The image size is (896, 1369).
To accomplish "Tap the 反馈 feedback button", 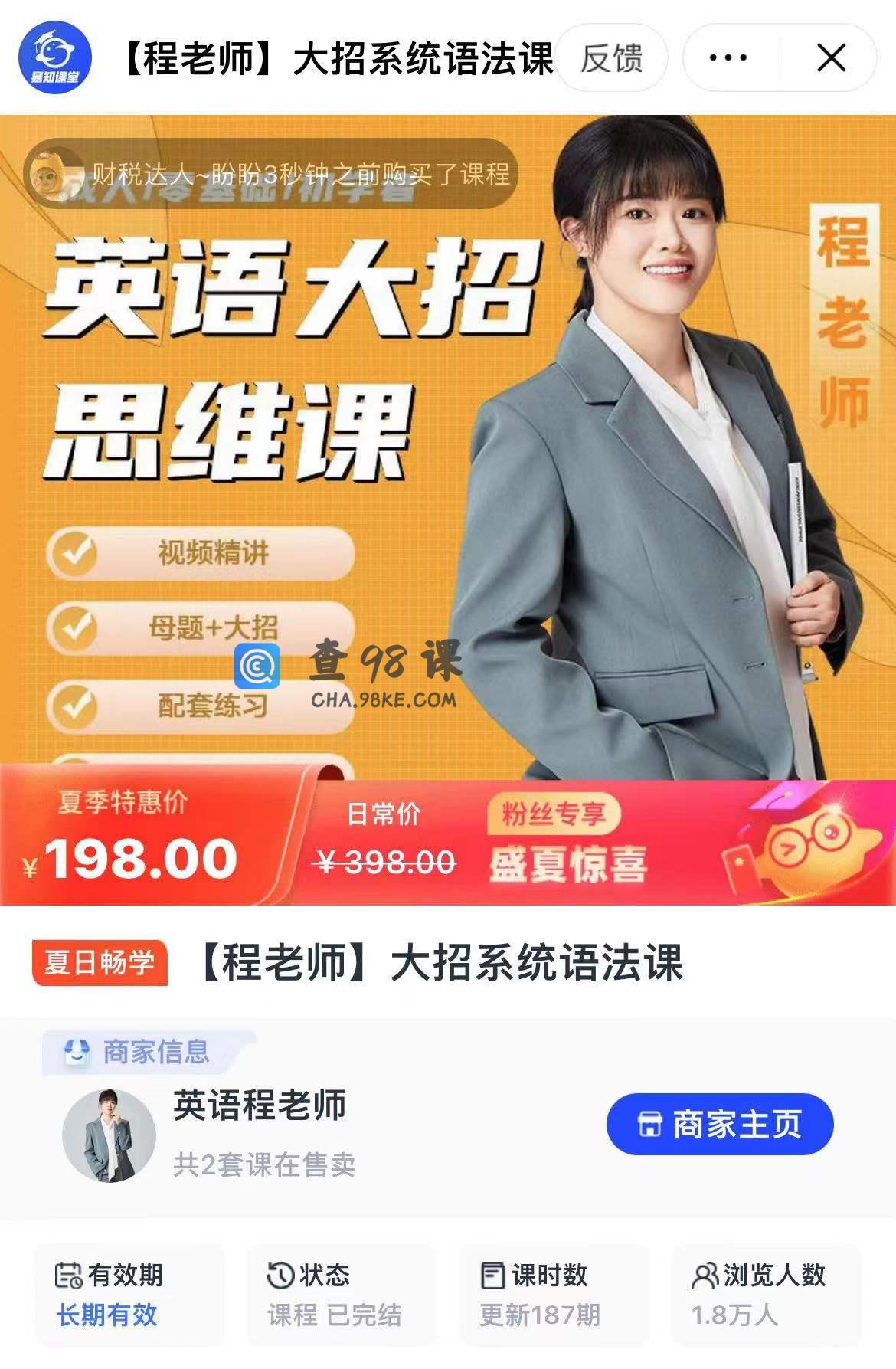I will [x=611, y=58].
